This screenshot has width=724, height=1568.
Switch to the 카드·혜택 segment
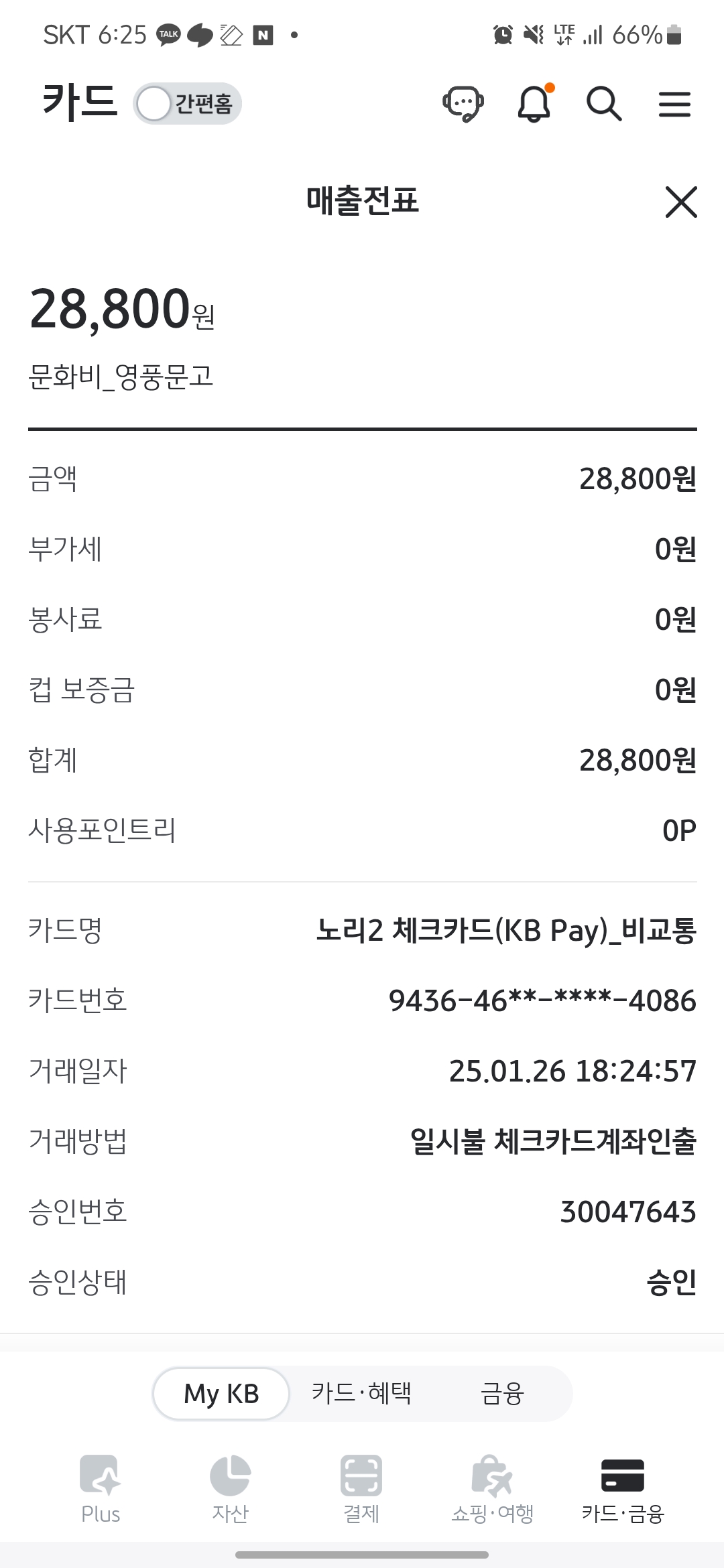[361, 1394]
